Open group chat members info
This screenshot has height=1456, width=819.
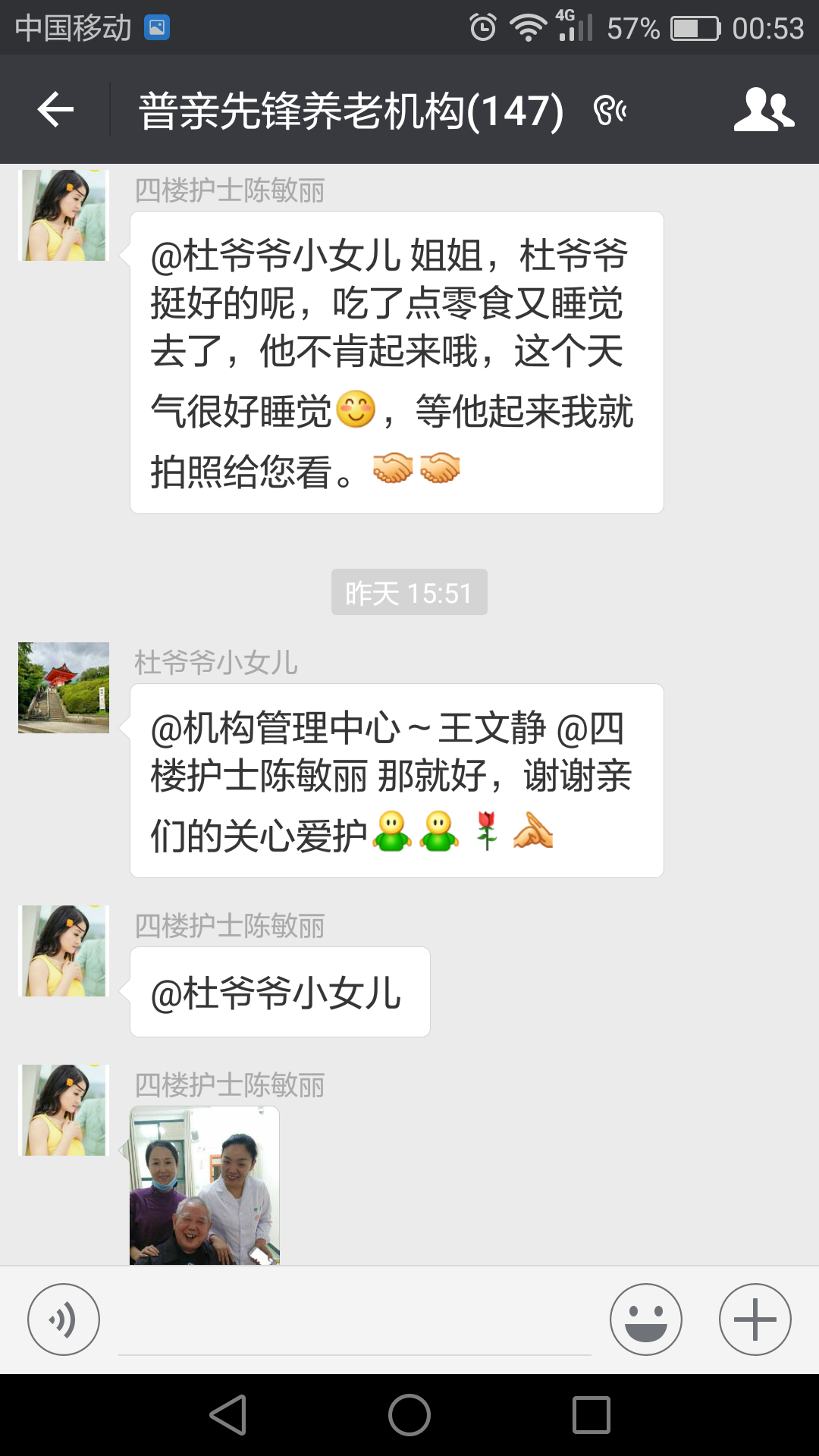coord(763,110)
